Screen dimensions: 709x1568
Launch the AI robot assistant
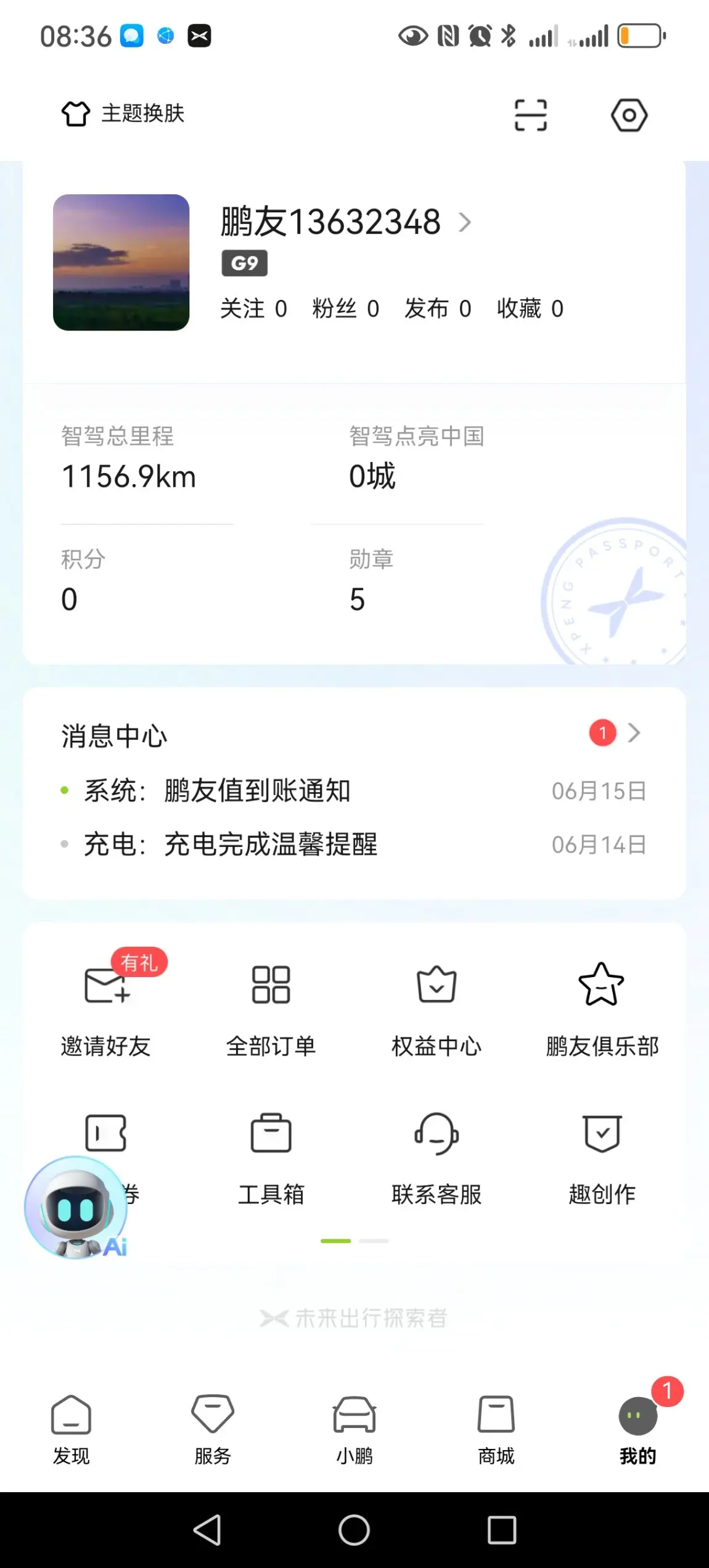pos(75,1207)
